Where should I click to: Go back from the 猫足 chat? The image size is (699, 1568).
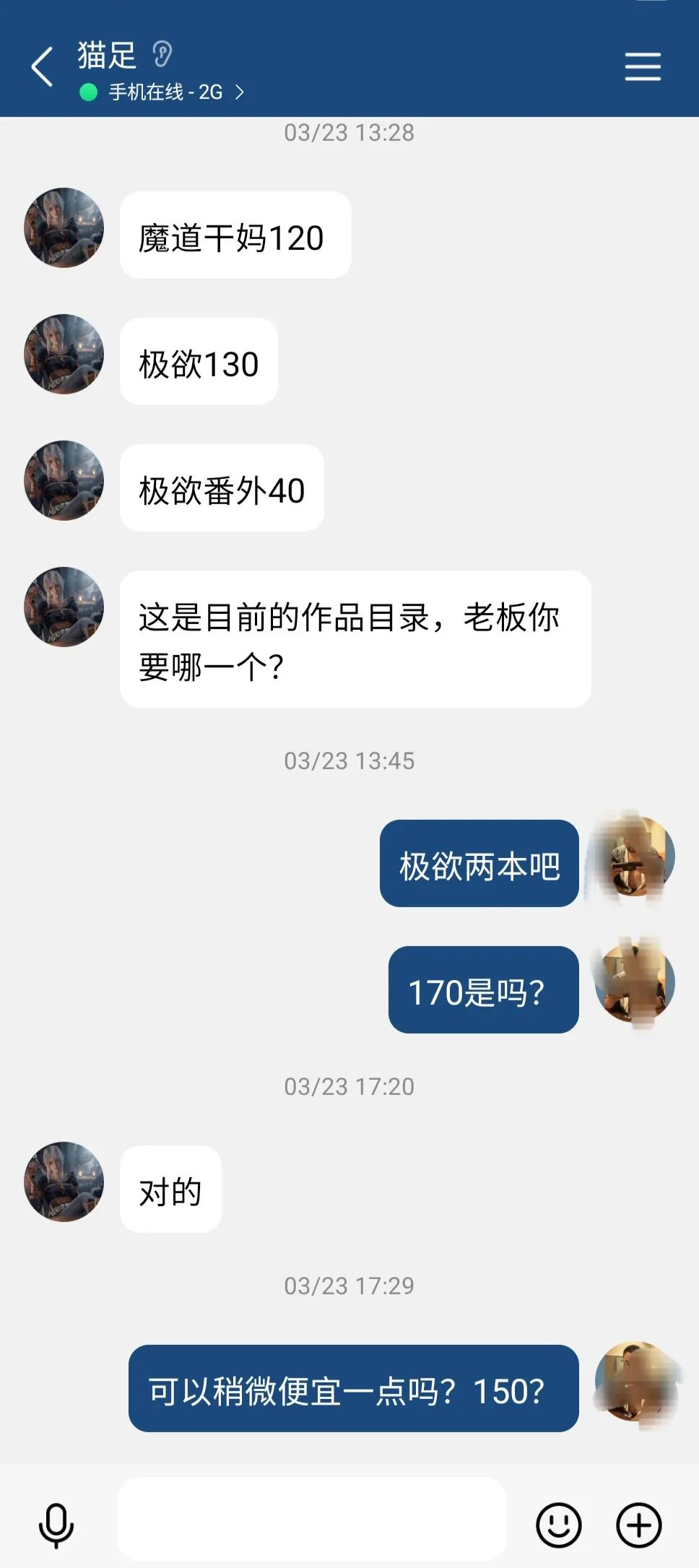coord(43,67)
